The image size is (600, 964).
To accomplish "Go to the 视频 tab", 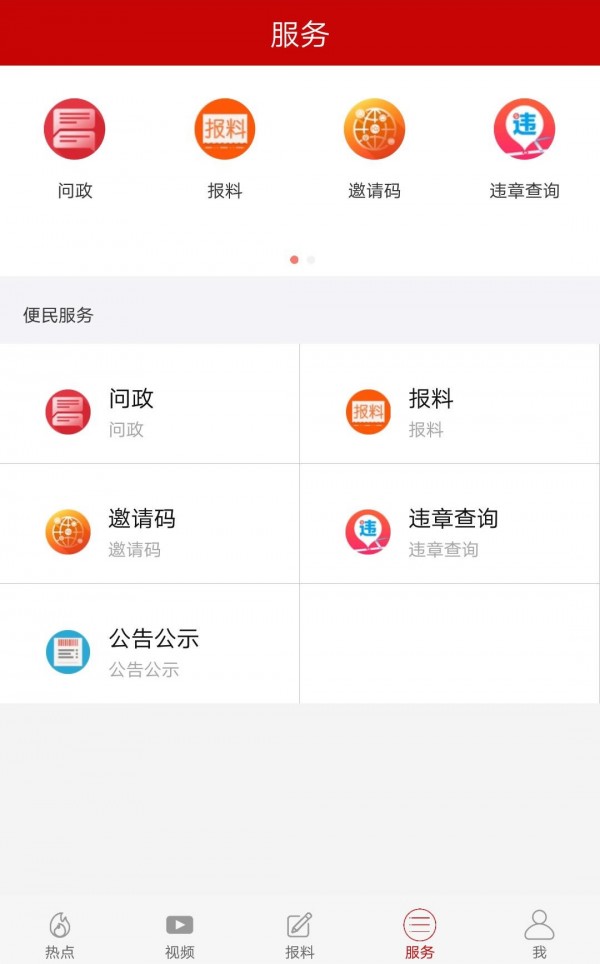I will (x=180, y=934).
